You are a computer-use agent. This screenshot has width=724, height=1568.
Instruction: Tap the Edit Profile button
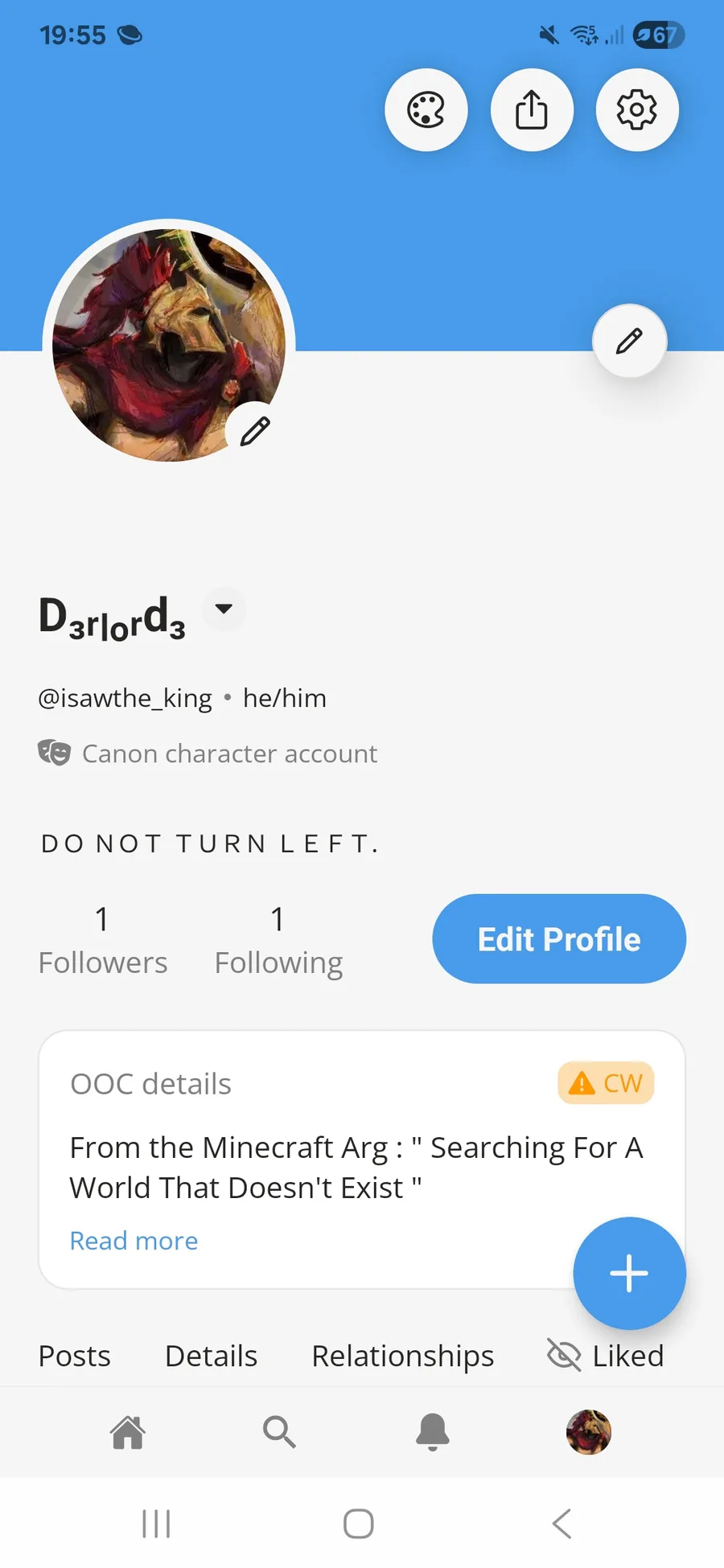[559, 938]
